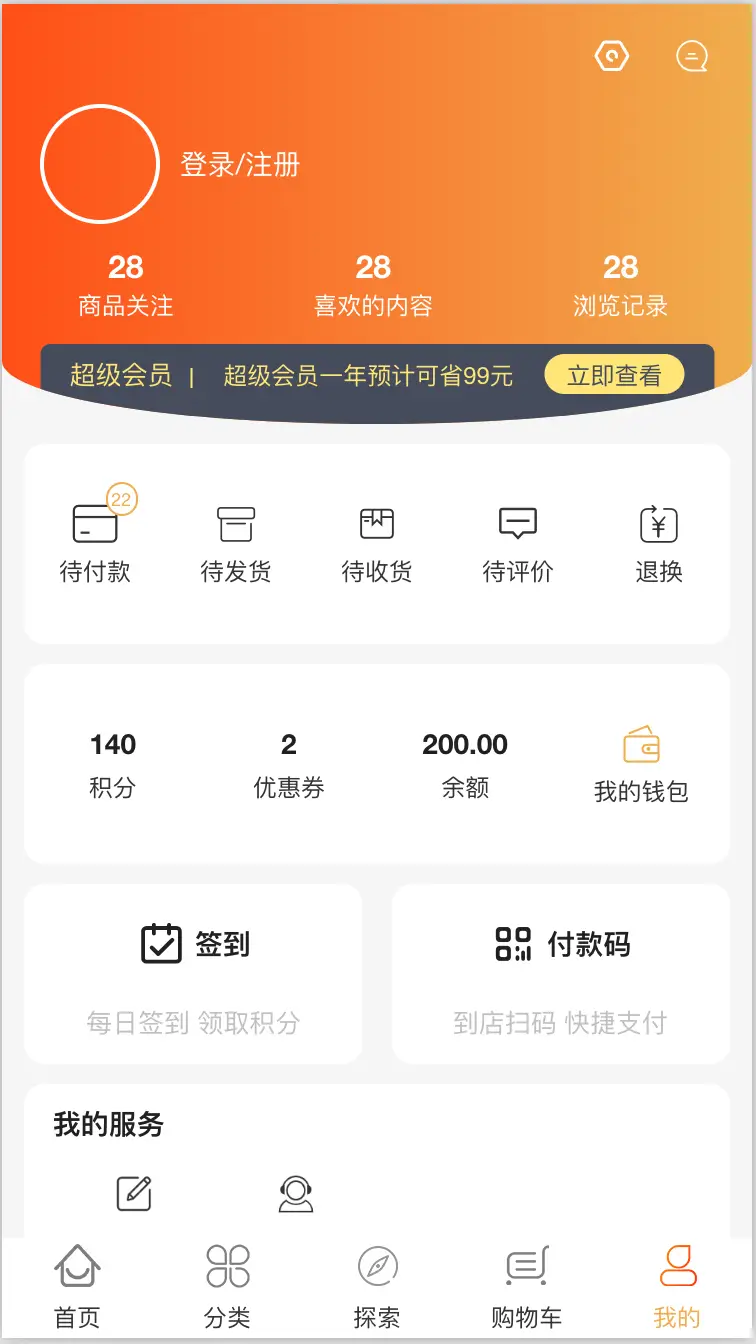Screen dimensions: 756x1344
Task: Switch to the 分类 categories tab
Action: (227, 1286)
